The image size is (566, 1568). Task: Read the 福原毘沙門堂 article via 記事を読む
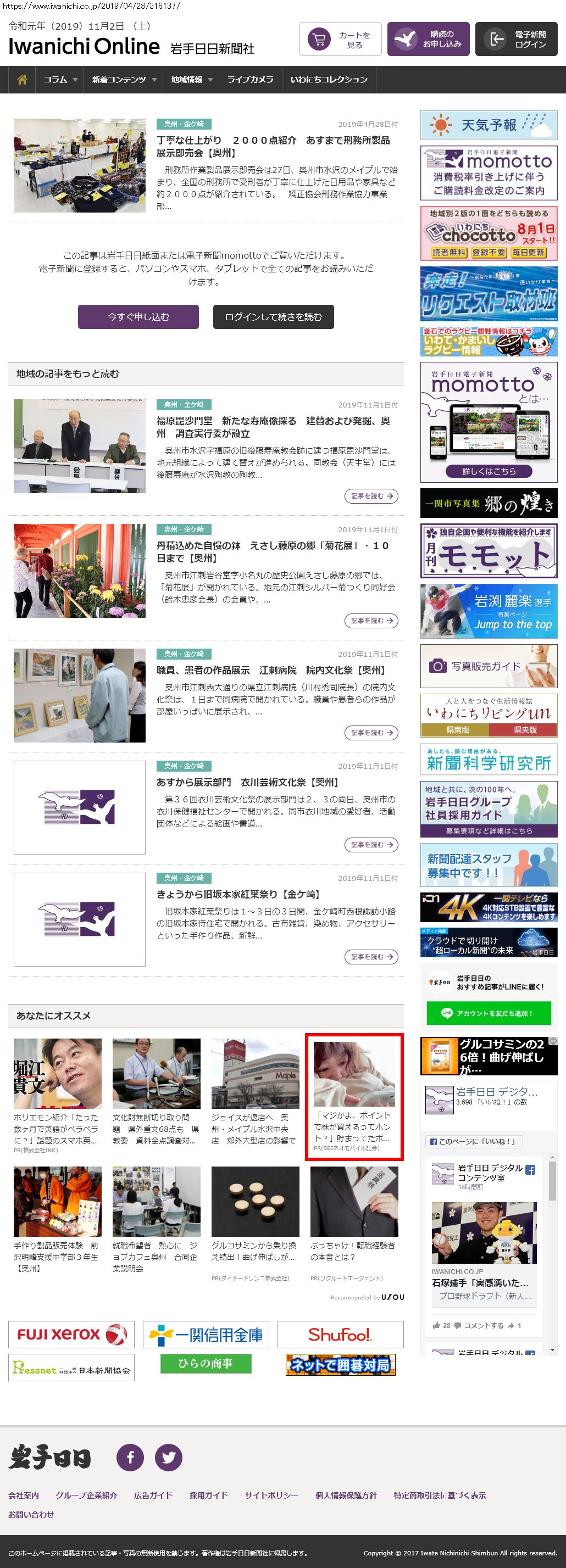371,496
